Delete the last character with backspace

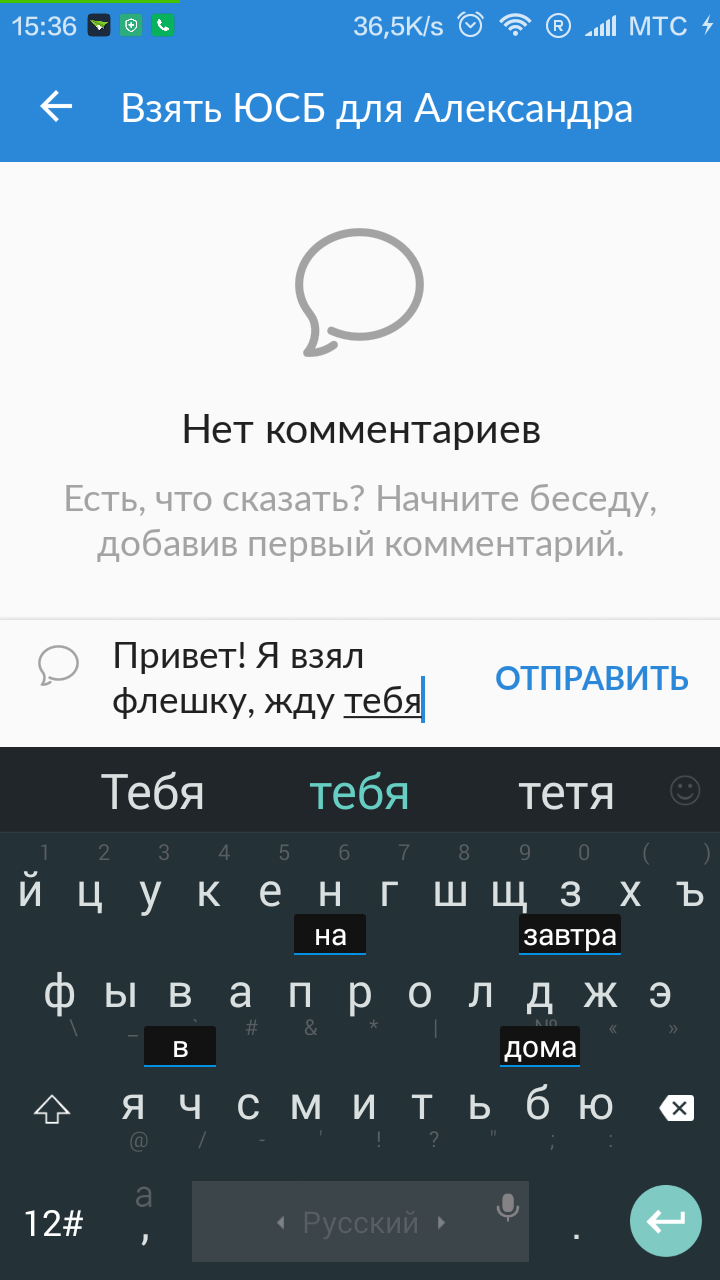pos(677,1107)
